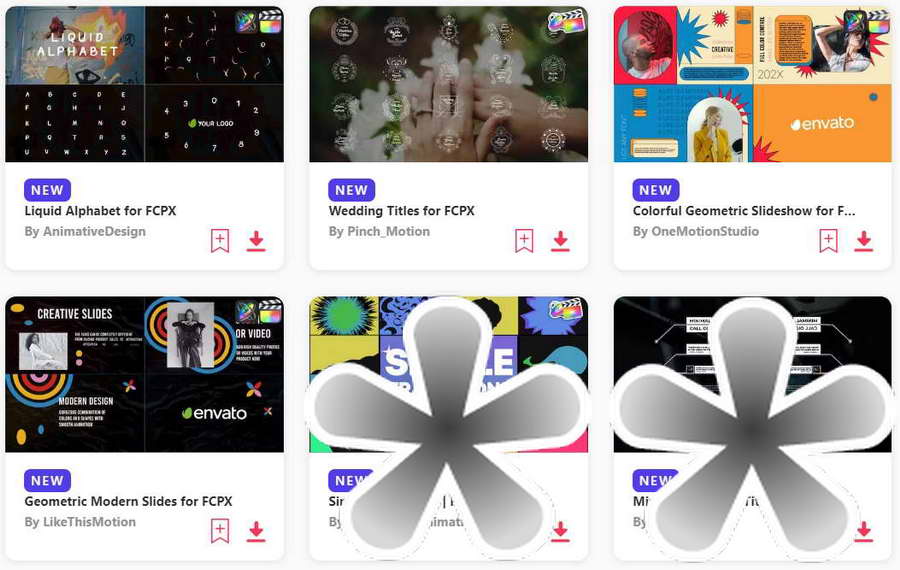This screenshot has width=900, height=570.
Task: Download Wedding Titles for FCPX
Action: 560,241
